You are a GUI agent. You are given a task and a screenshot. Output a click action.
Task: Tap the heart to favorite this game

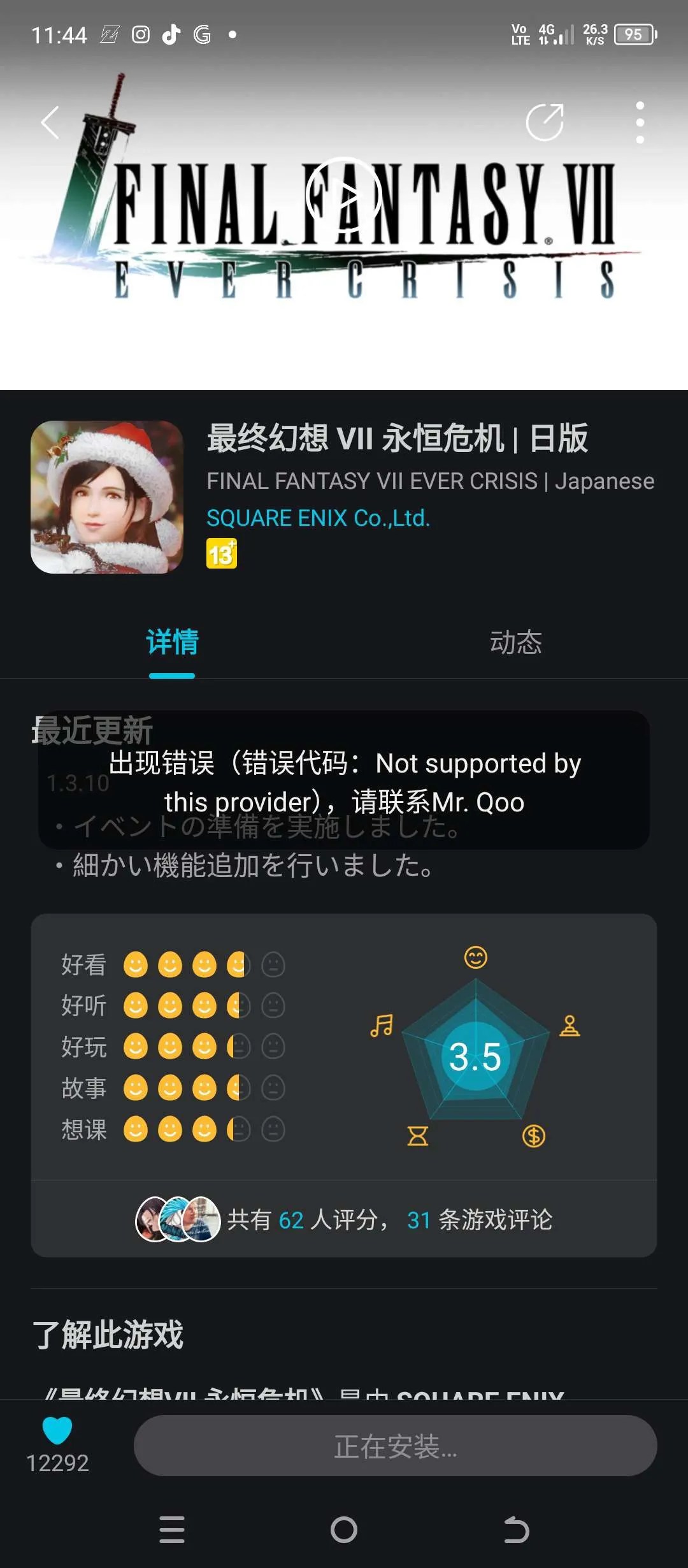coord(57,1431)
